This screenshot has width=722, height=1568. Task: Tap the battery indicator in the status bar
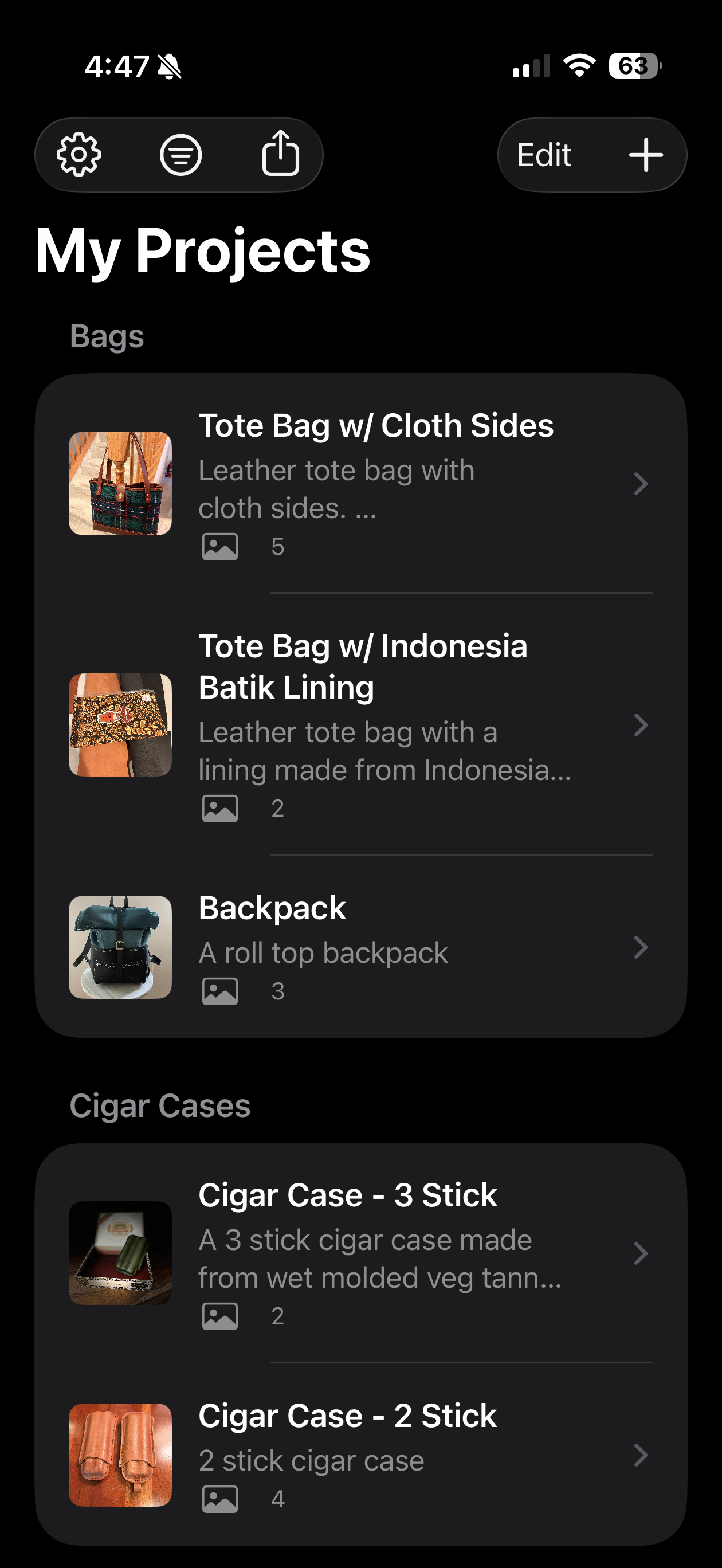coord(633,67)
